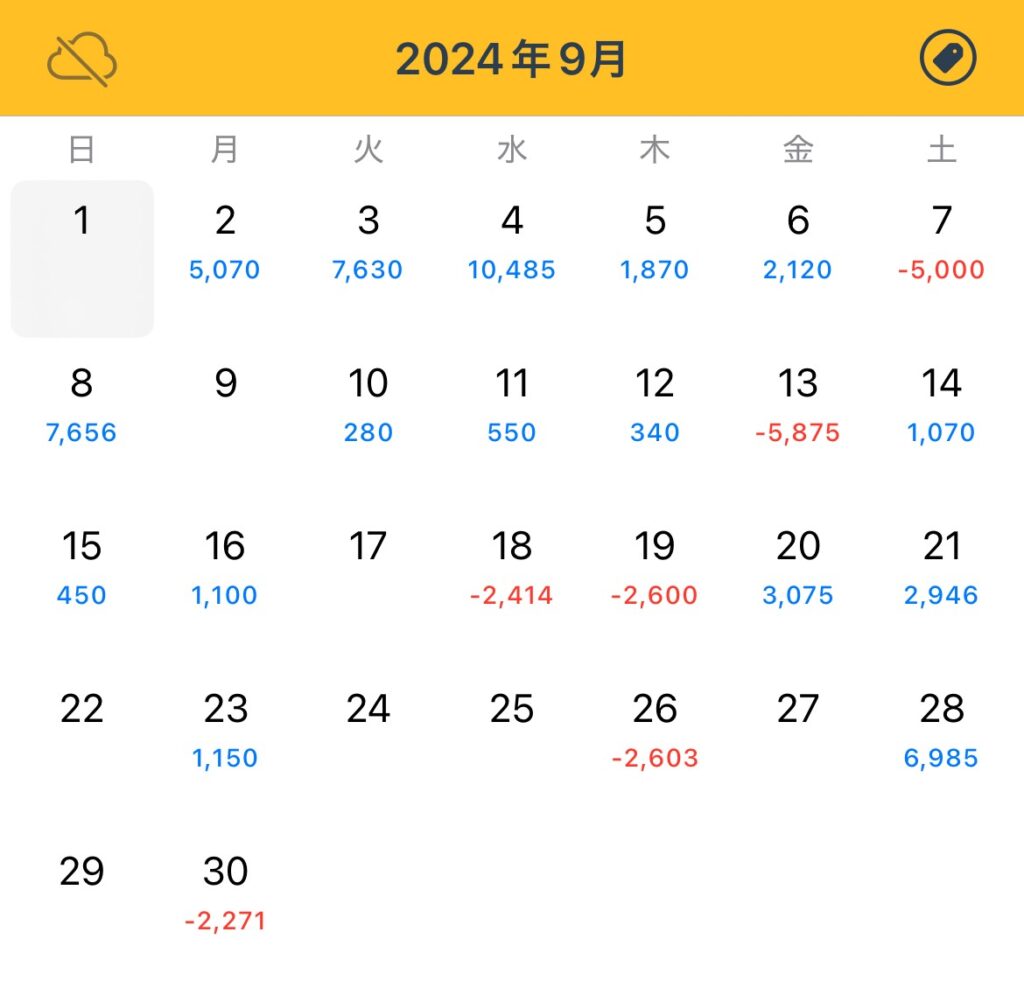
Task: Open September 26 with -2,603
Action: tap(654, 731)
